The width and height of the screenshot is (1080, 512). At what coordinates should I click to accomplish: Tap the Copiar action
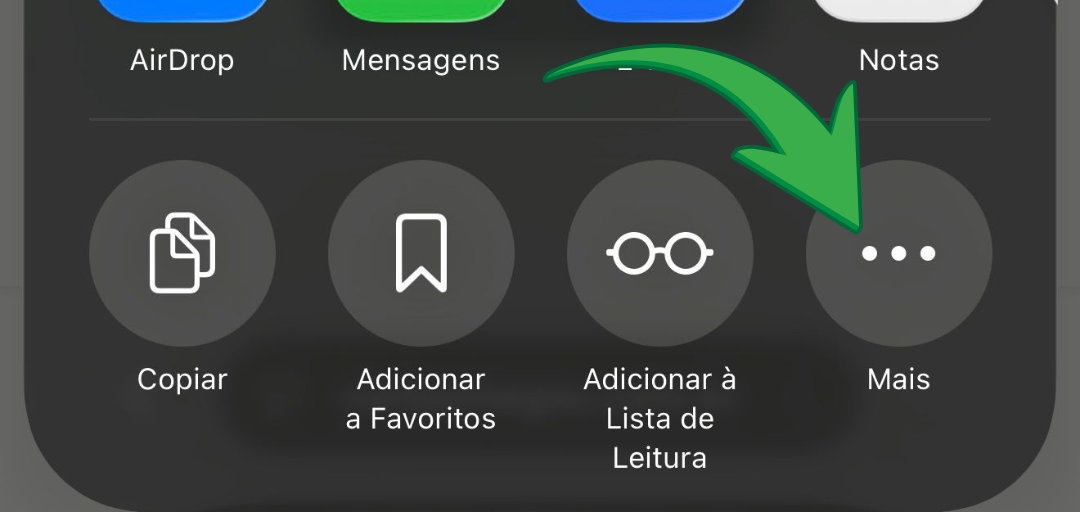click(182, 254)
